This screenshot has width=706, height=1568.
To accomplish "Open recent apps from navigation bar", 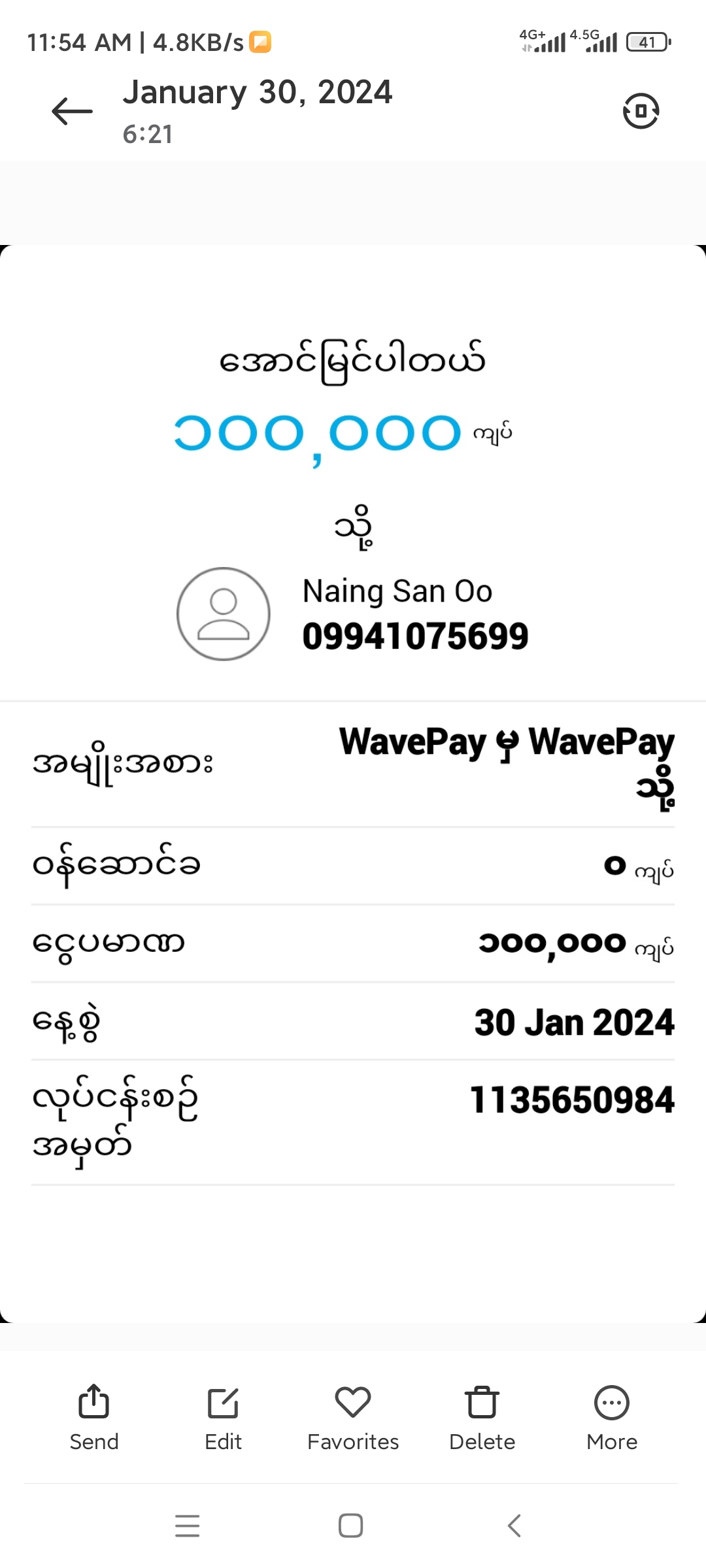I will tap(188, 1526).
